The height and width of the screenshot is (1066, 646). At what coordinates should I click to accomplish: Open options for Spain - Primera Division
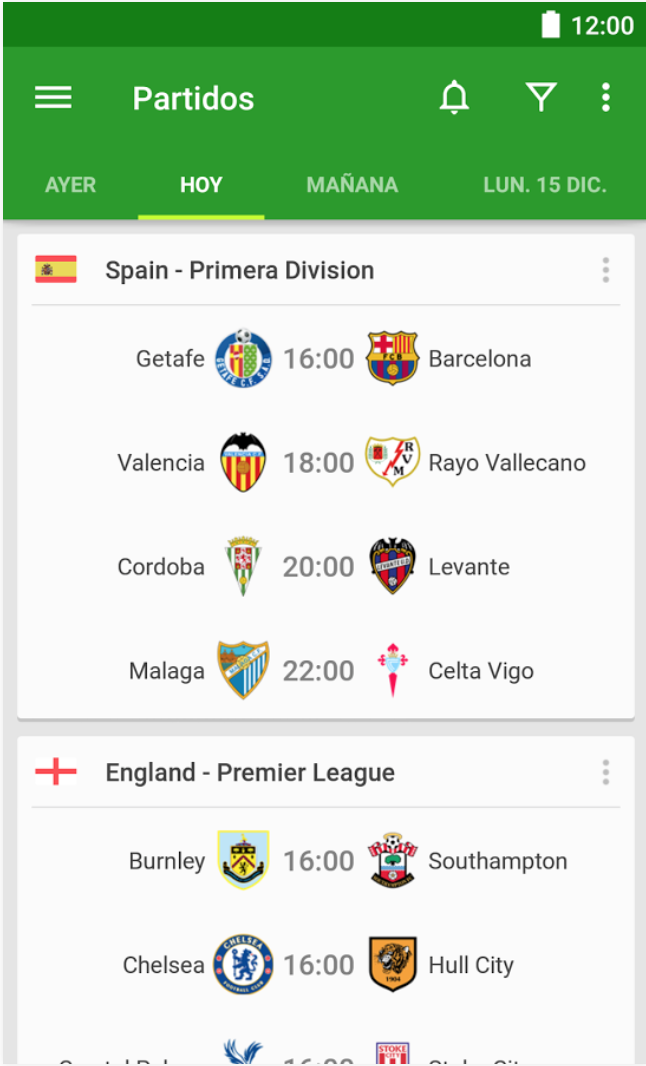click(x=605, y=270)
